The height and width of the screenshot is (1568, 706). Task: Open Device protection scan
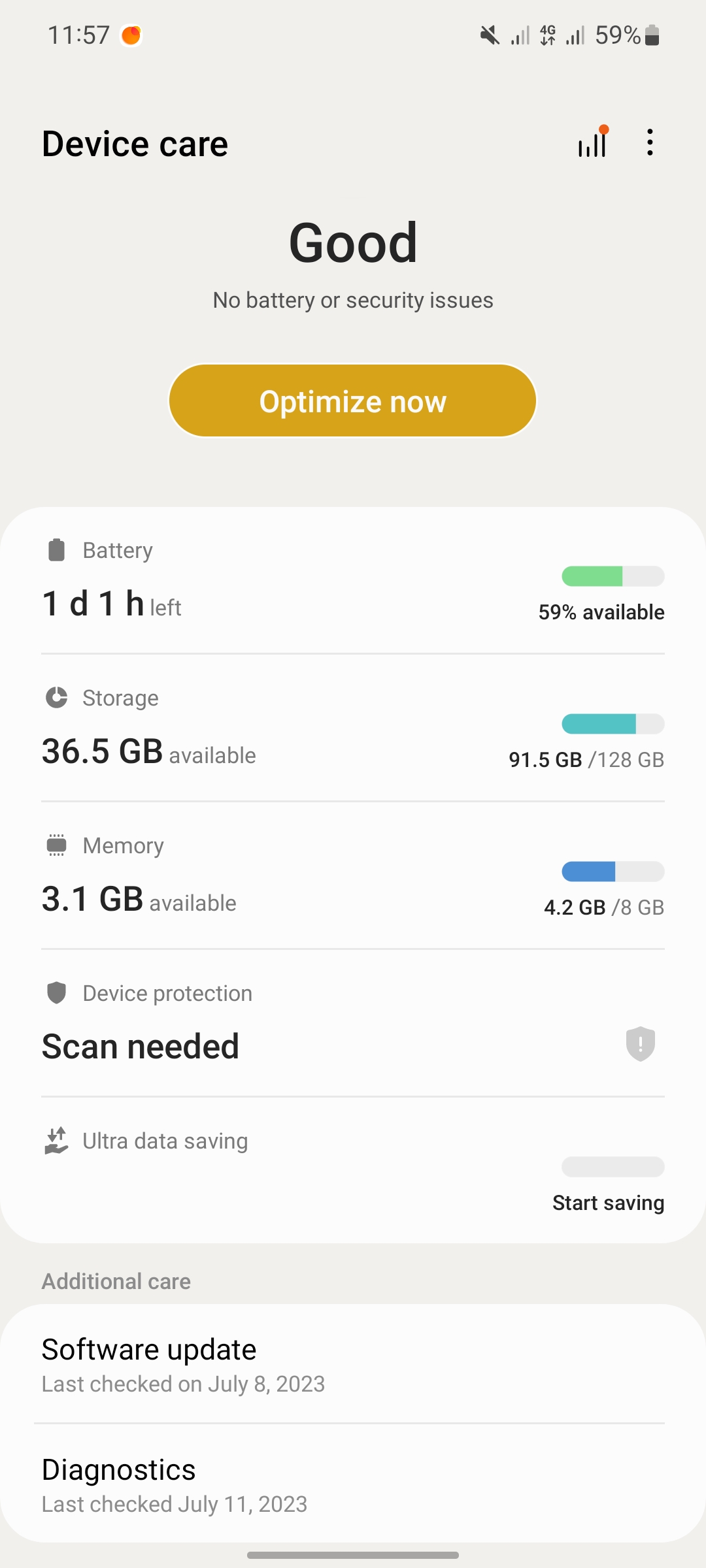pyautogui.click(x=353, y=1024)
